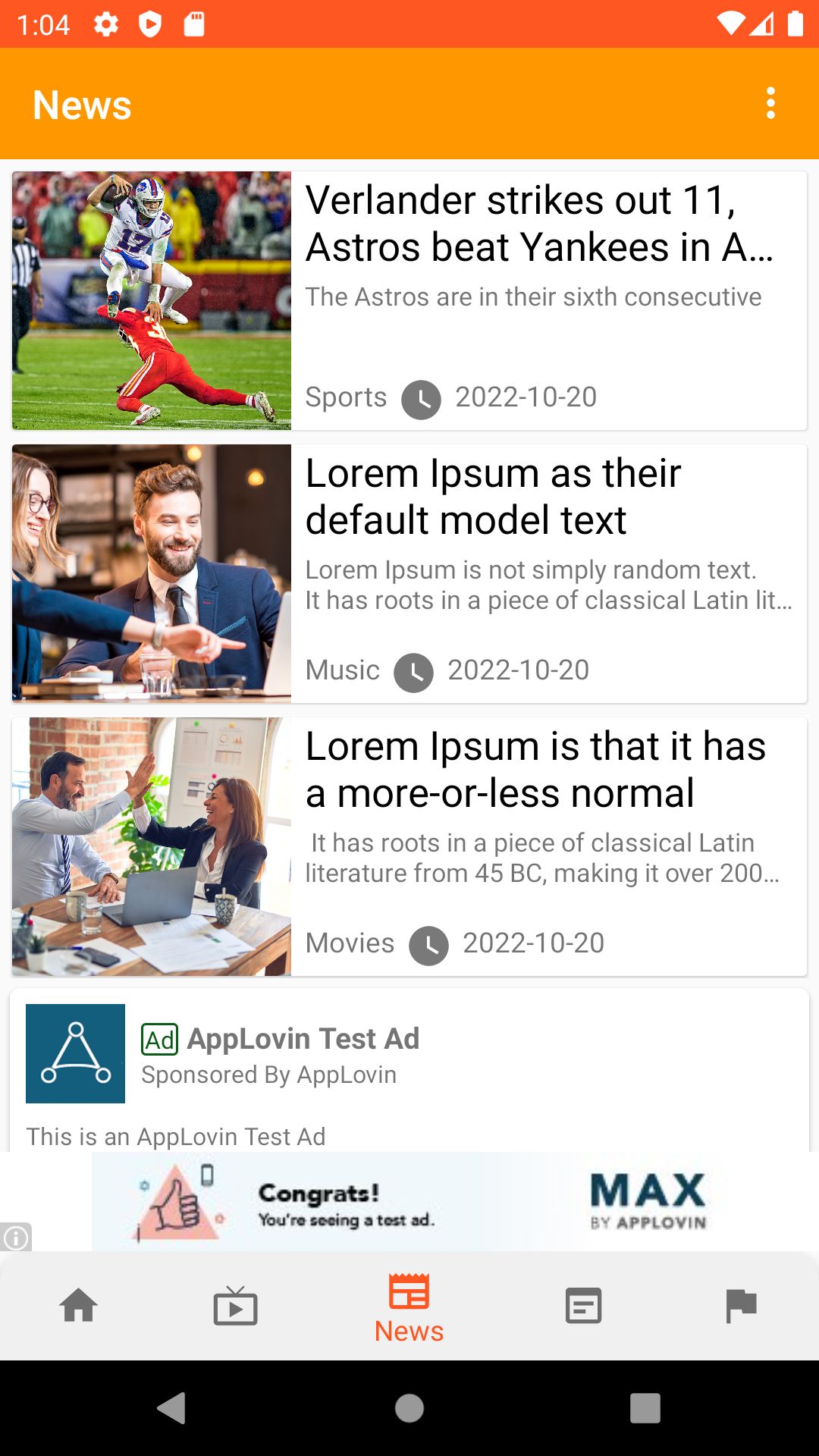Screen dimensions: 819x1456
Task: Select the News tab in bottom navigation
Action: 409,1307
